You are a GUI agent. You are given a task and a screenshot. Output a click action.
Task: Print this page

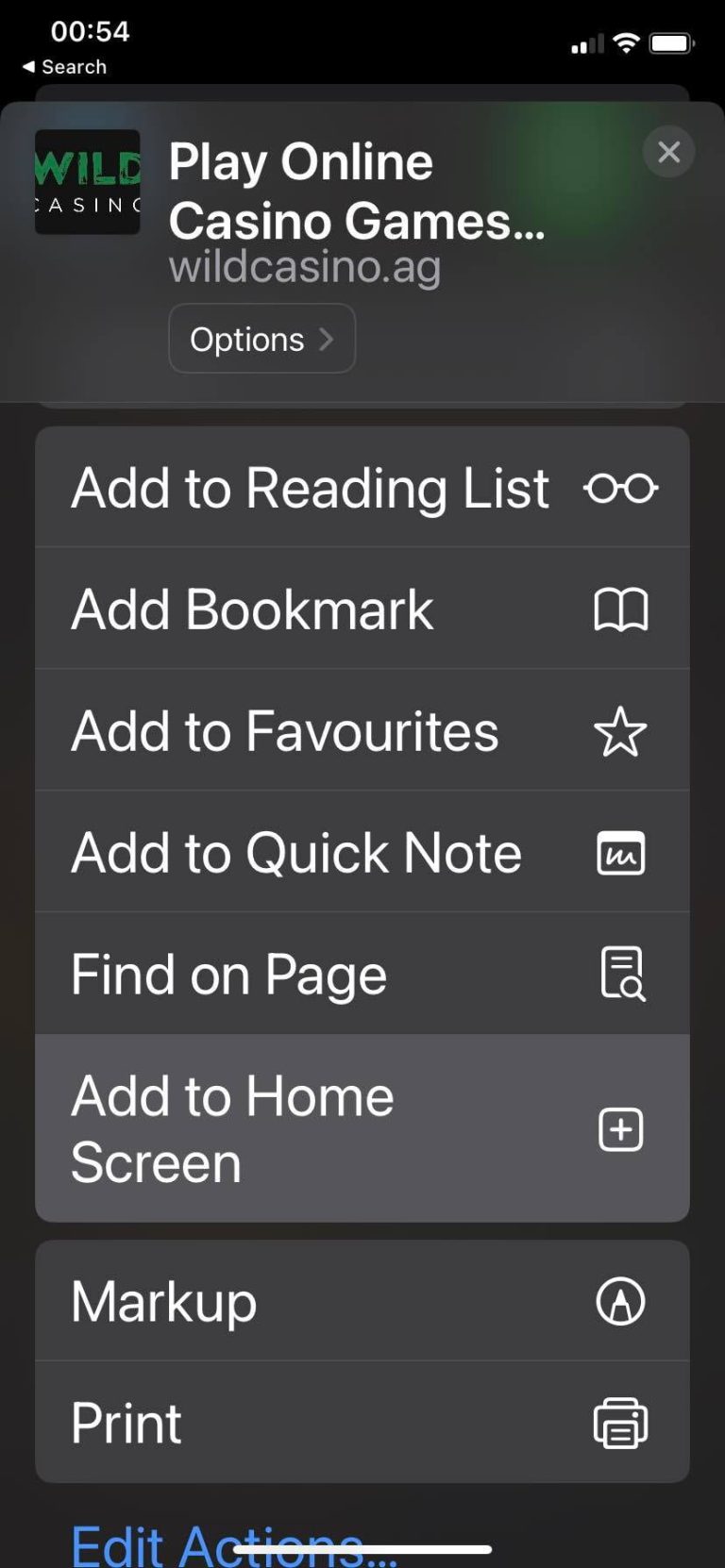pos(362,1422)
